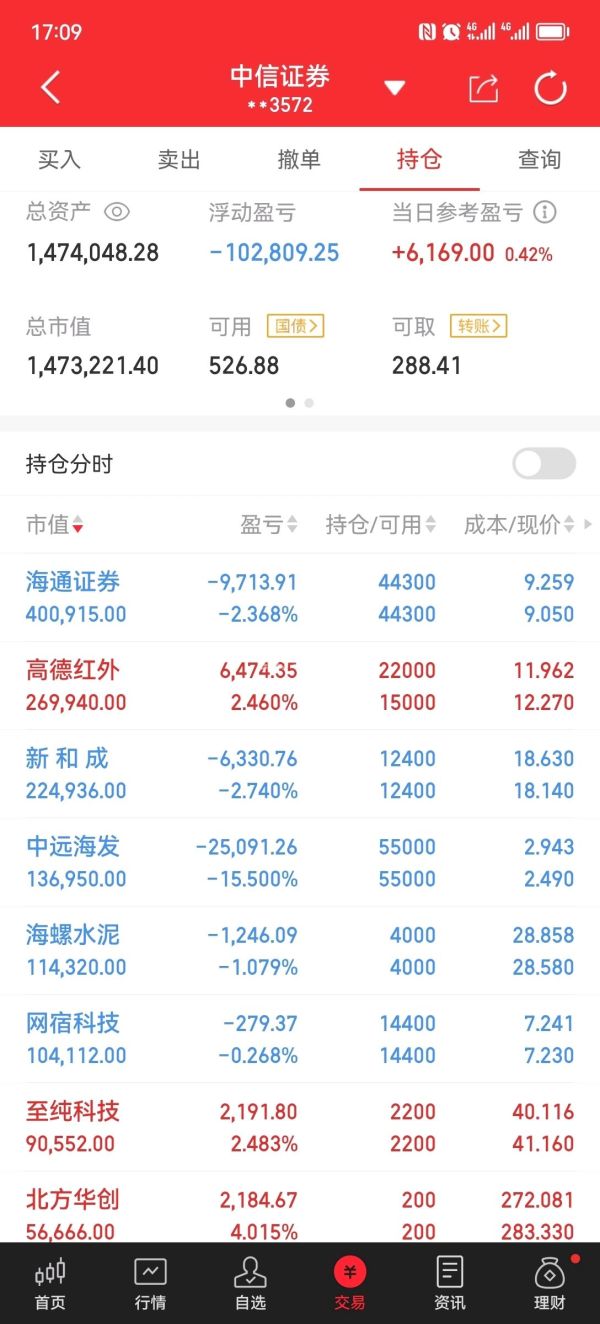This screenshot has height=1324, width=600.
Task: Go to the 首页 bottom tab
Action: [50, 1283]
